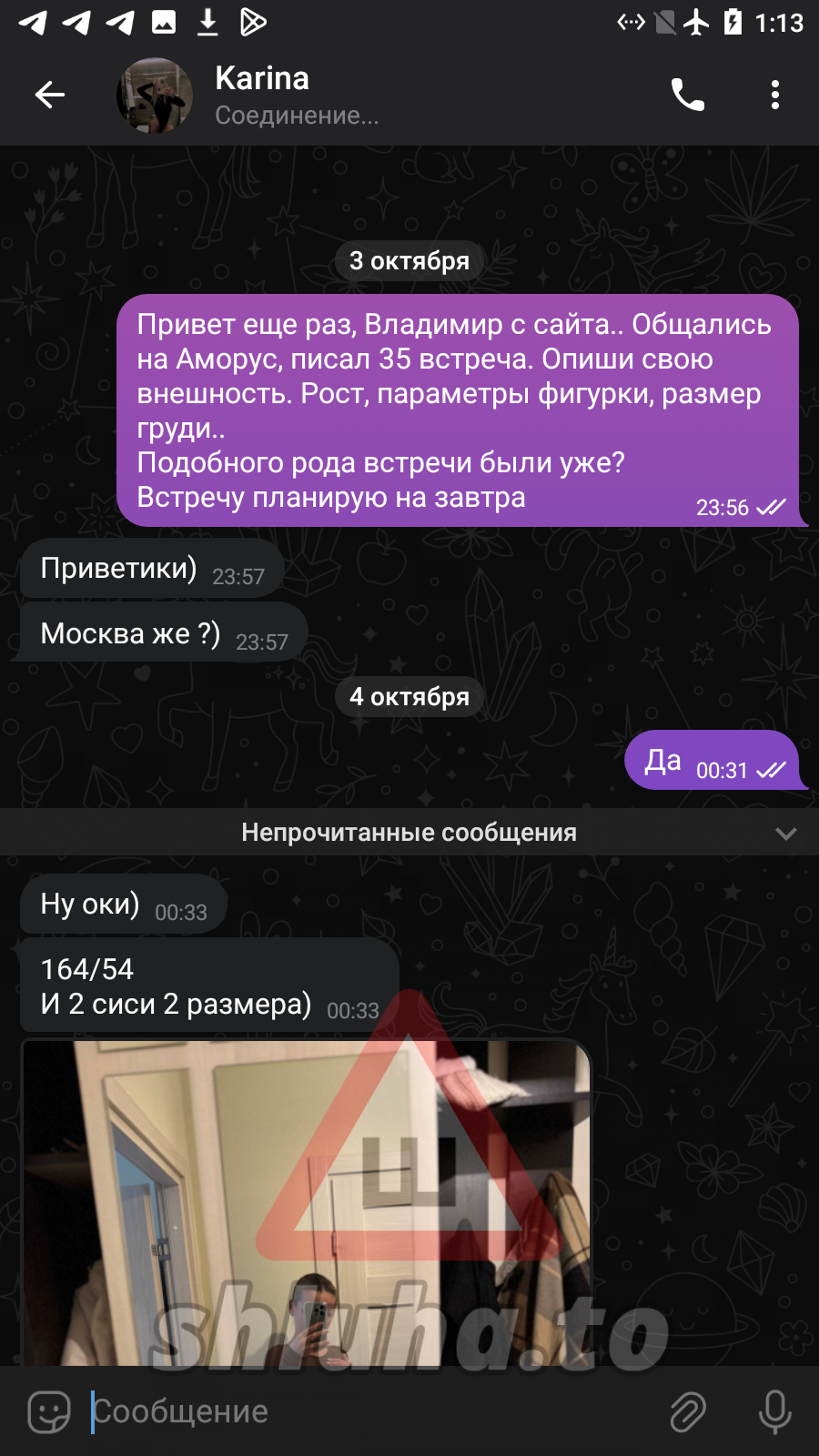Start a voice call with Karina
Image resolution: width=819 pixels, height=1456 pixels.
[687, 95]
